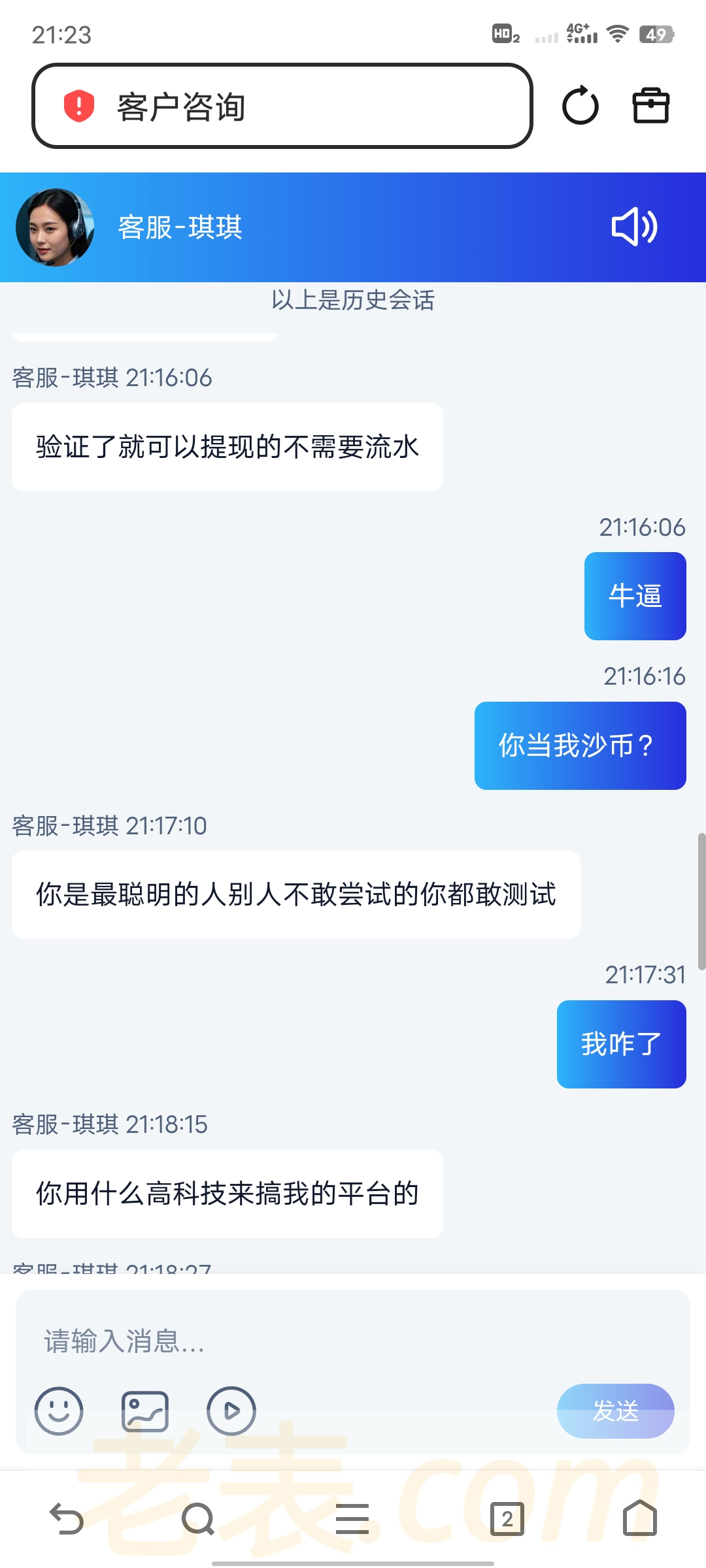Viewport: 706px width, 1568px height.
Task: Go back with the browser back arrow
Action: point(67,1518)
